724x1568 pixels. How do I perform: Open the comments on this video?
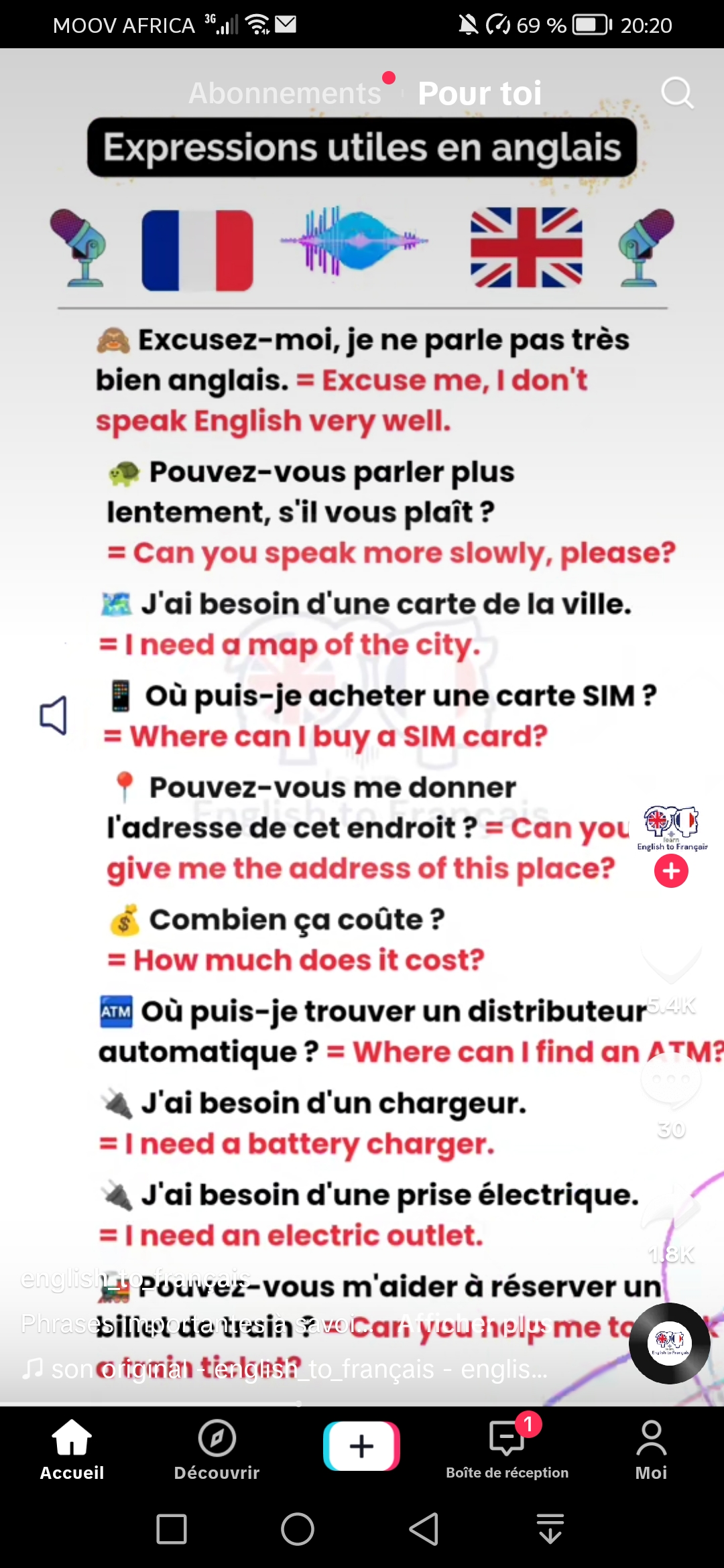(671, 1079)
